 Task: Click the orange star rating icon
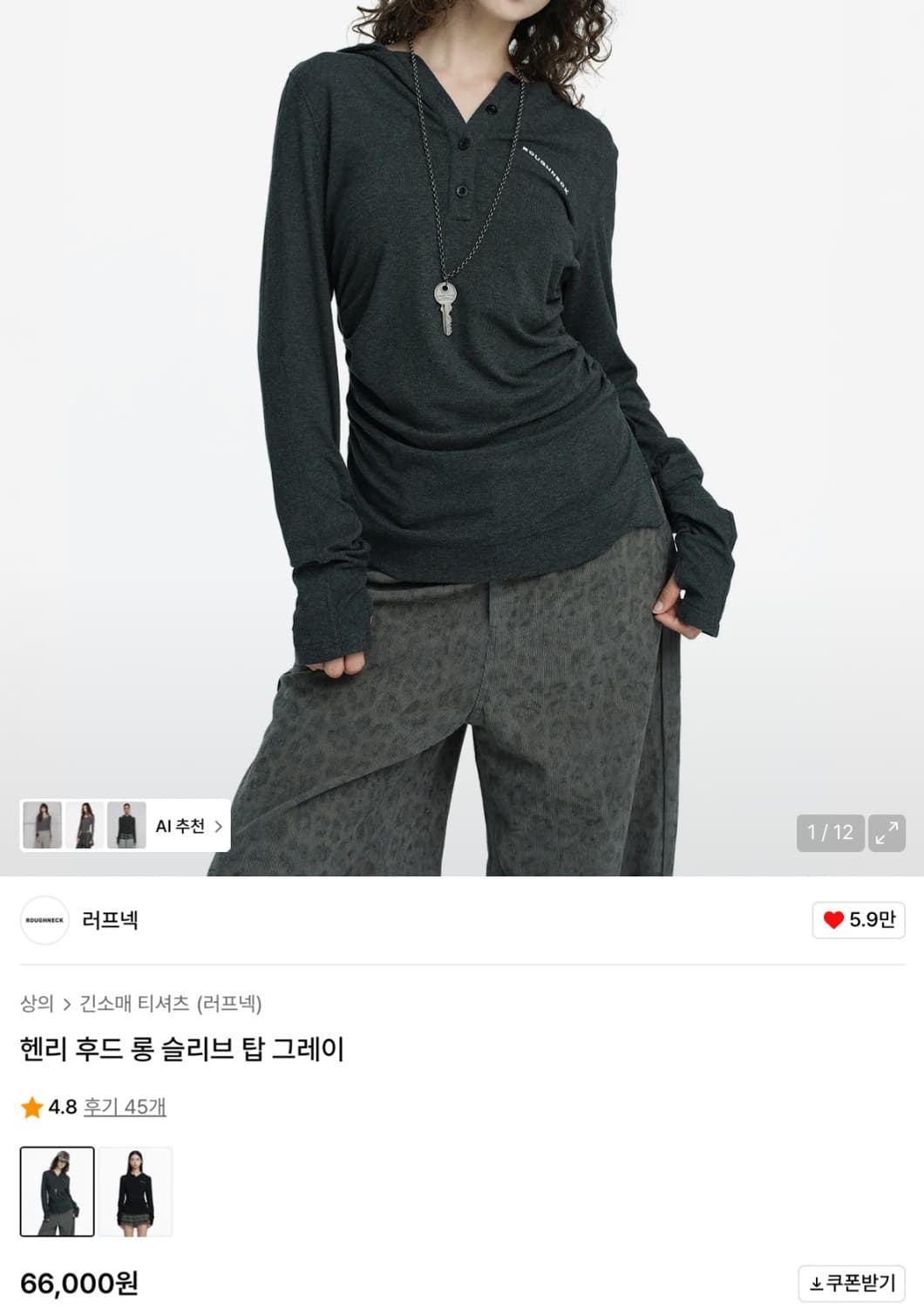click(31, 1108)
